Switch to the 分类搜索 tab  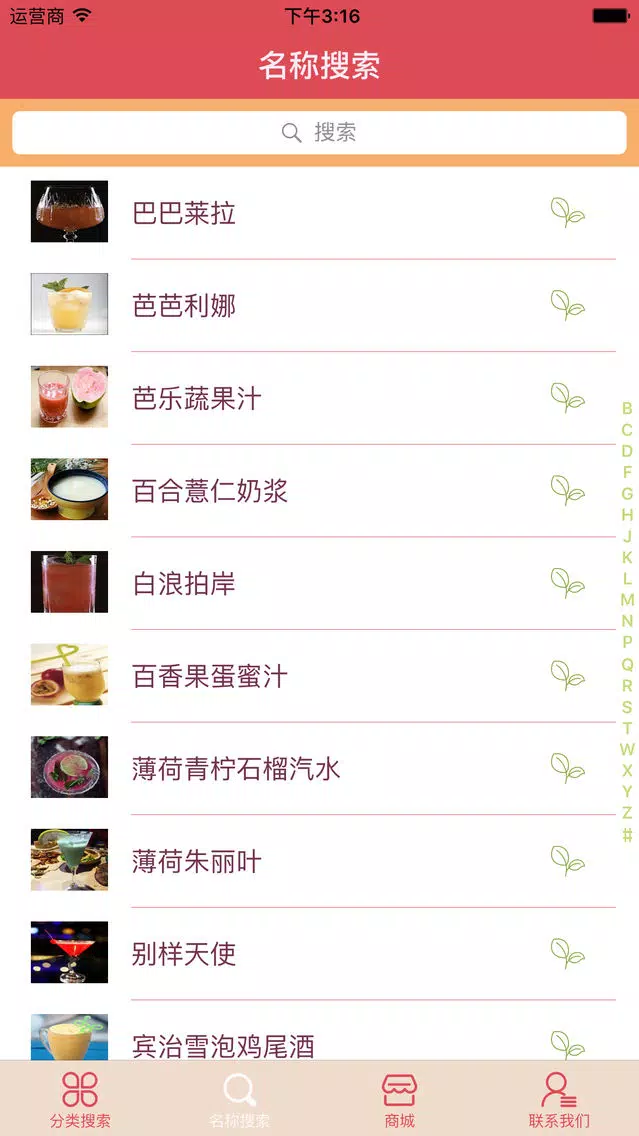[80, 1100]
